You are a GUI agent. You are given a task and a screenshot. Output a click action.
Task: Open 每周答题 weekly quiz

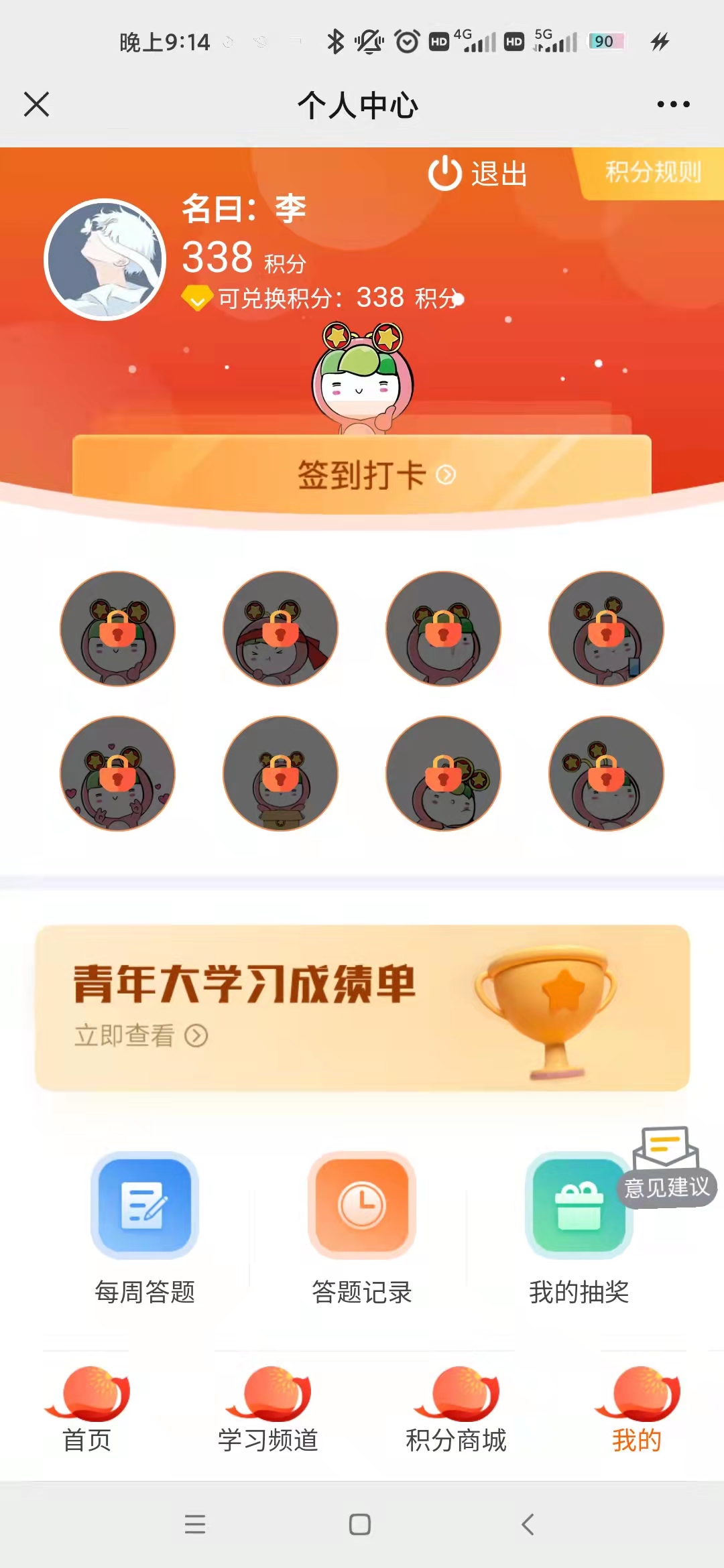145,1228
